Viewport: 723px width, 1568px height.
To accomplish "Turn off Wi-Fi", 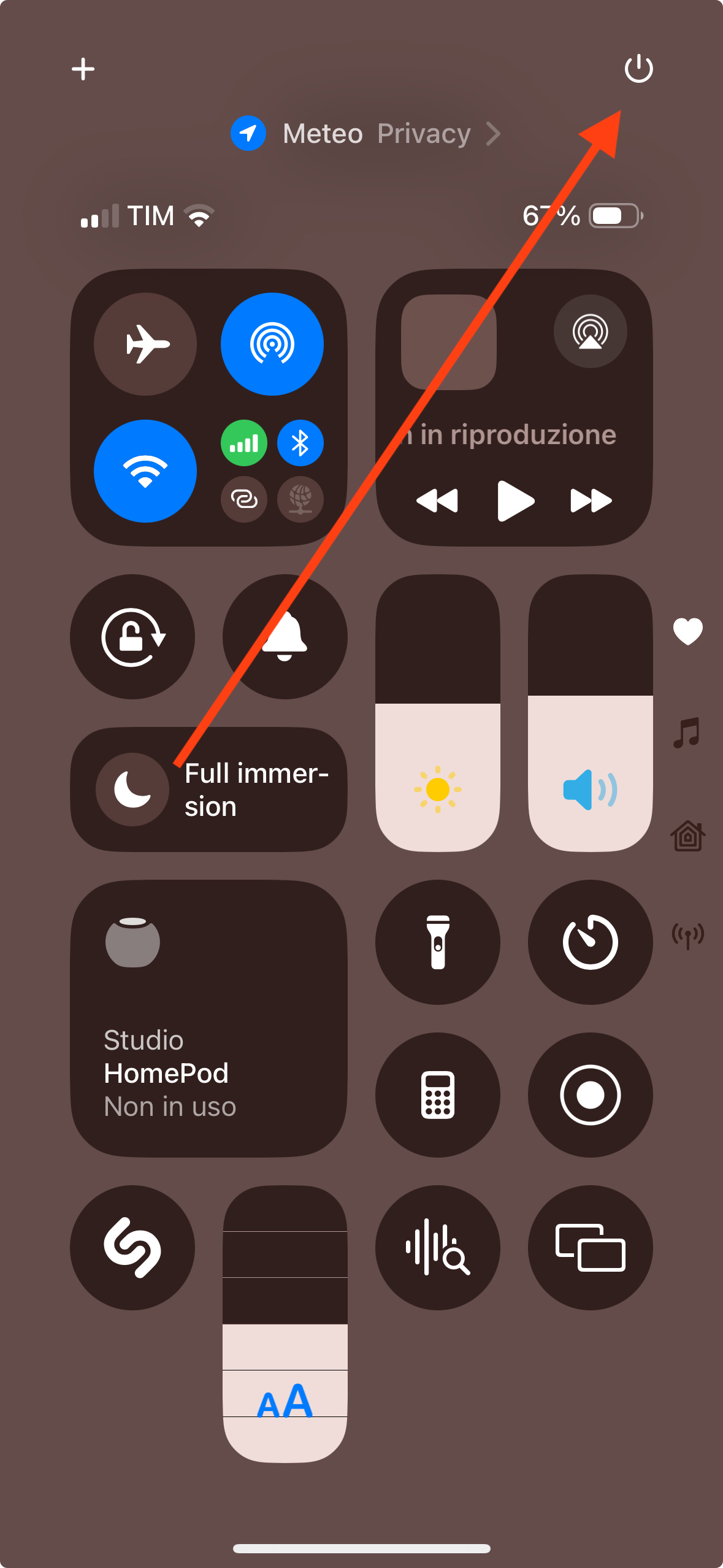I will [145, 471].
